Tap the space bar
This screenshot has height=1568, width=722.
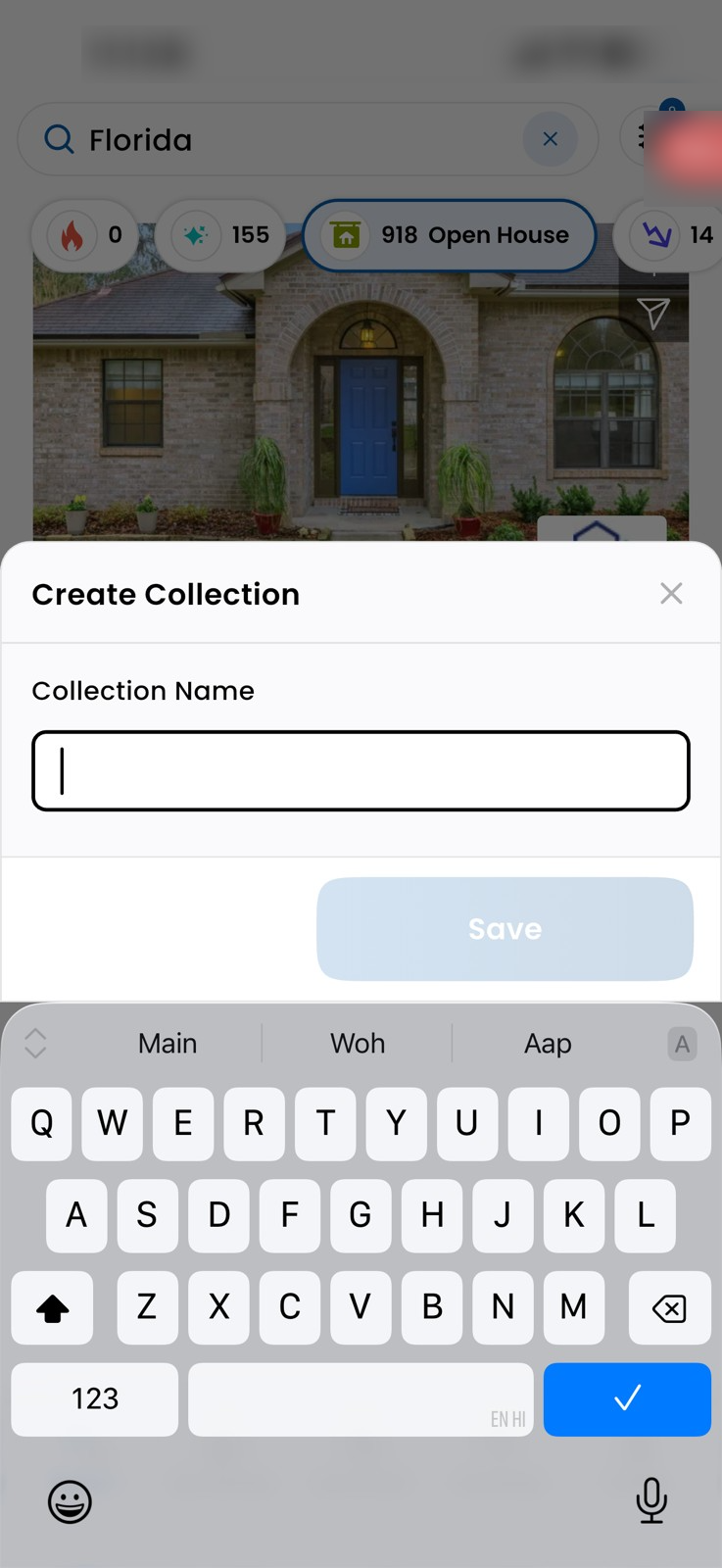[361, 1398]
